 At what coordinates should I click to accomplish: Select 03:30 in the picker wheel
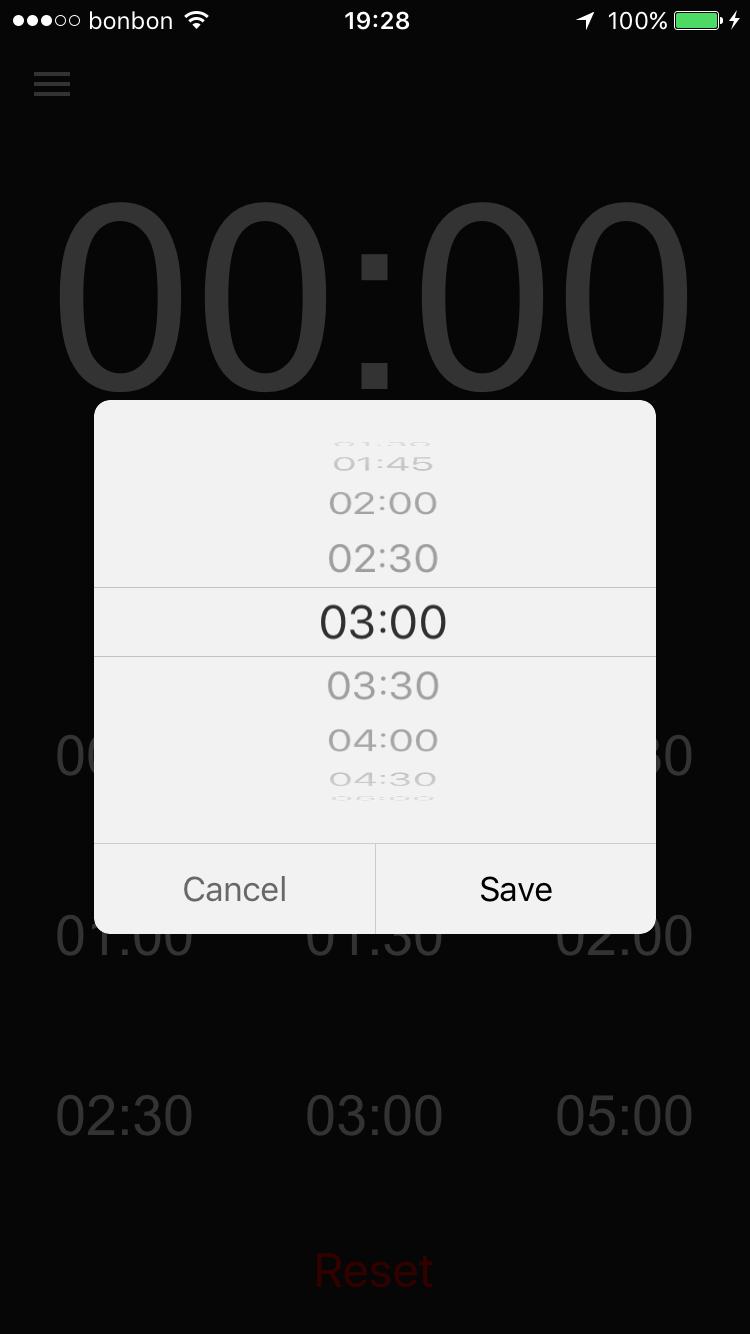tap(383, 686)
